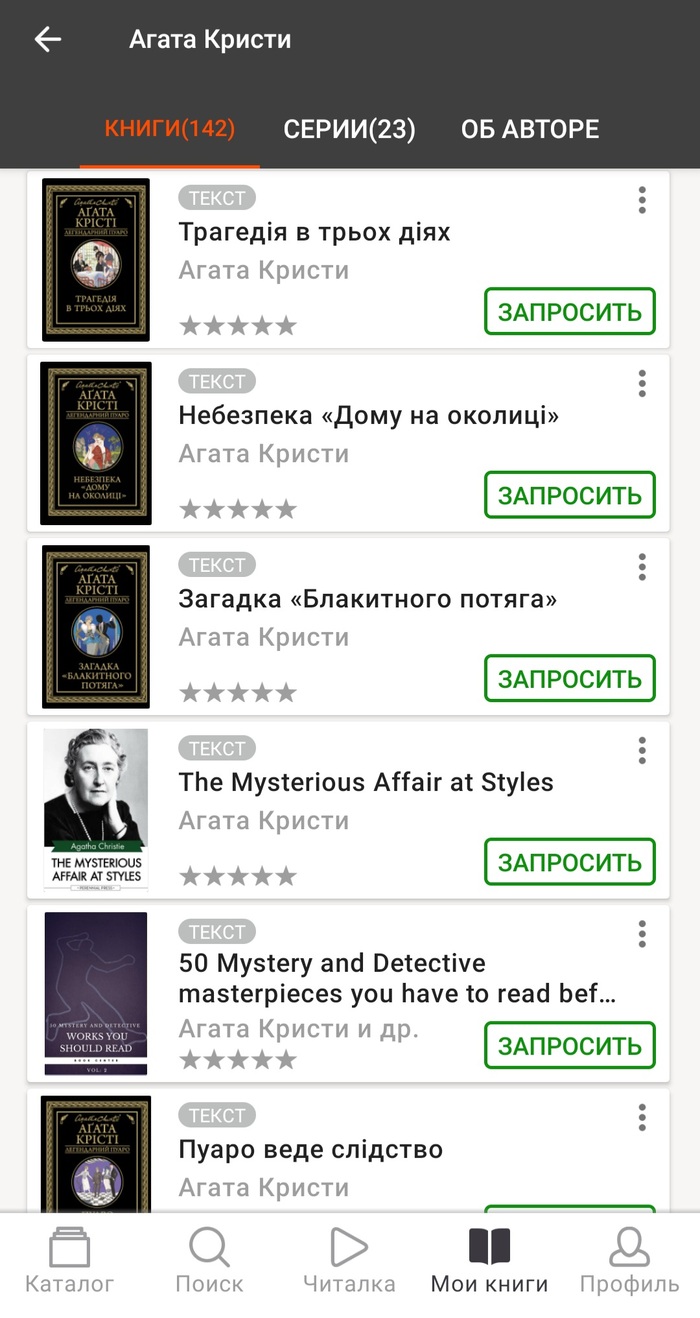Switch to Читалка reader tab
This screenshot has height=1318, width=700.
pyautogui.click(x=349, y=1264)
